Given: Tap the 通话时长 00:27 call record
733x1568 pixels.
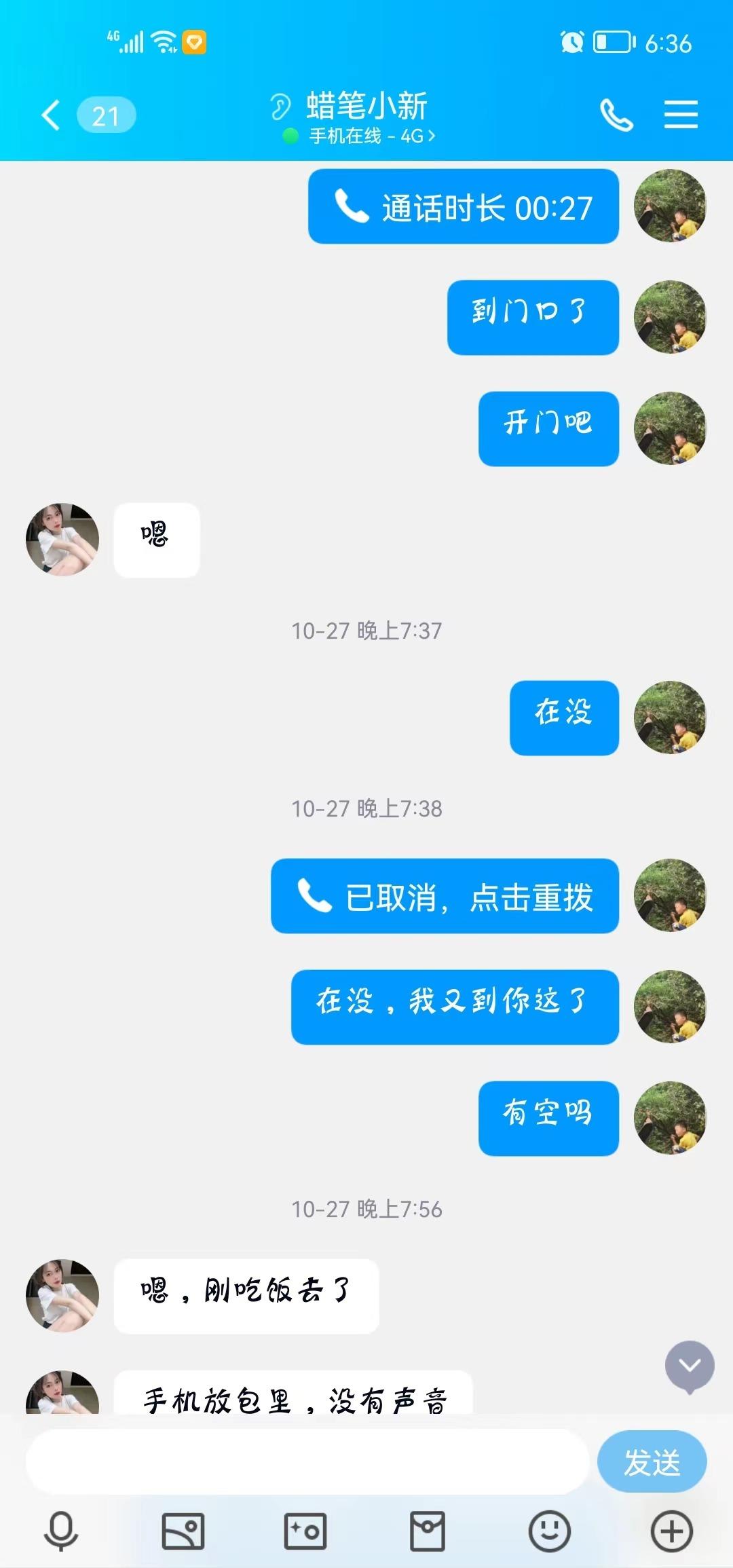Looking at the screenshot, I should coord(464,207).
